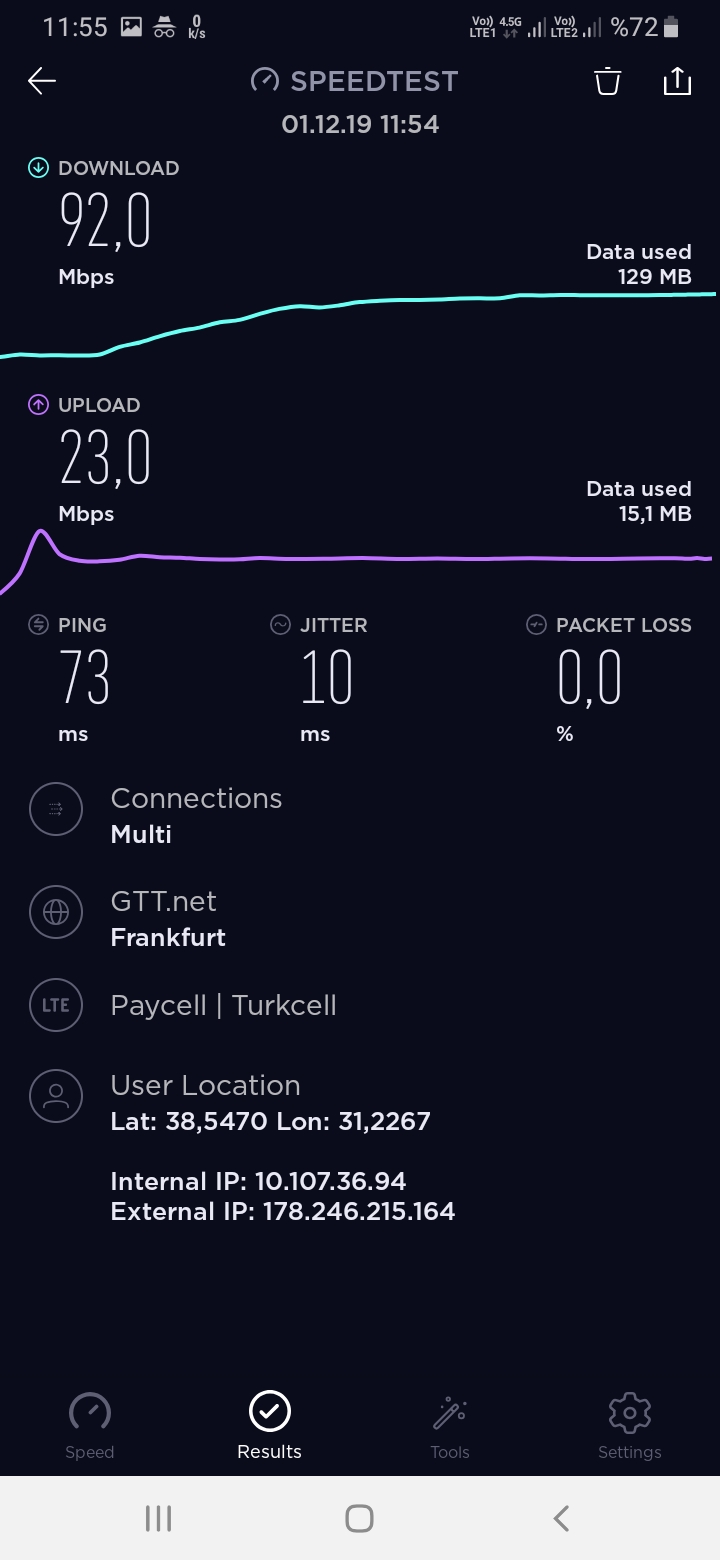Screen dimensions: 720x1560
Task: Go to the Settings tab
Action: [x=629, y=1426]
